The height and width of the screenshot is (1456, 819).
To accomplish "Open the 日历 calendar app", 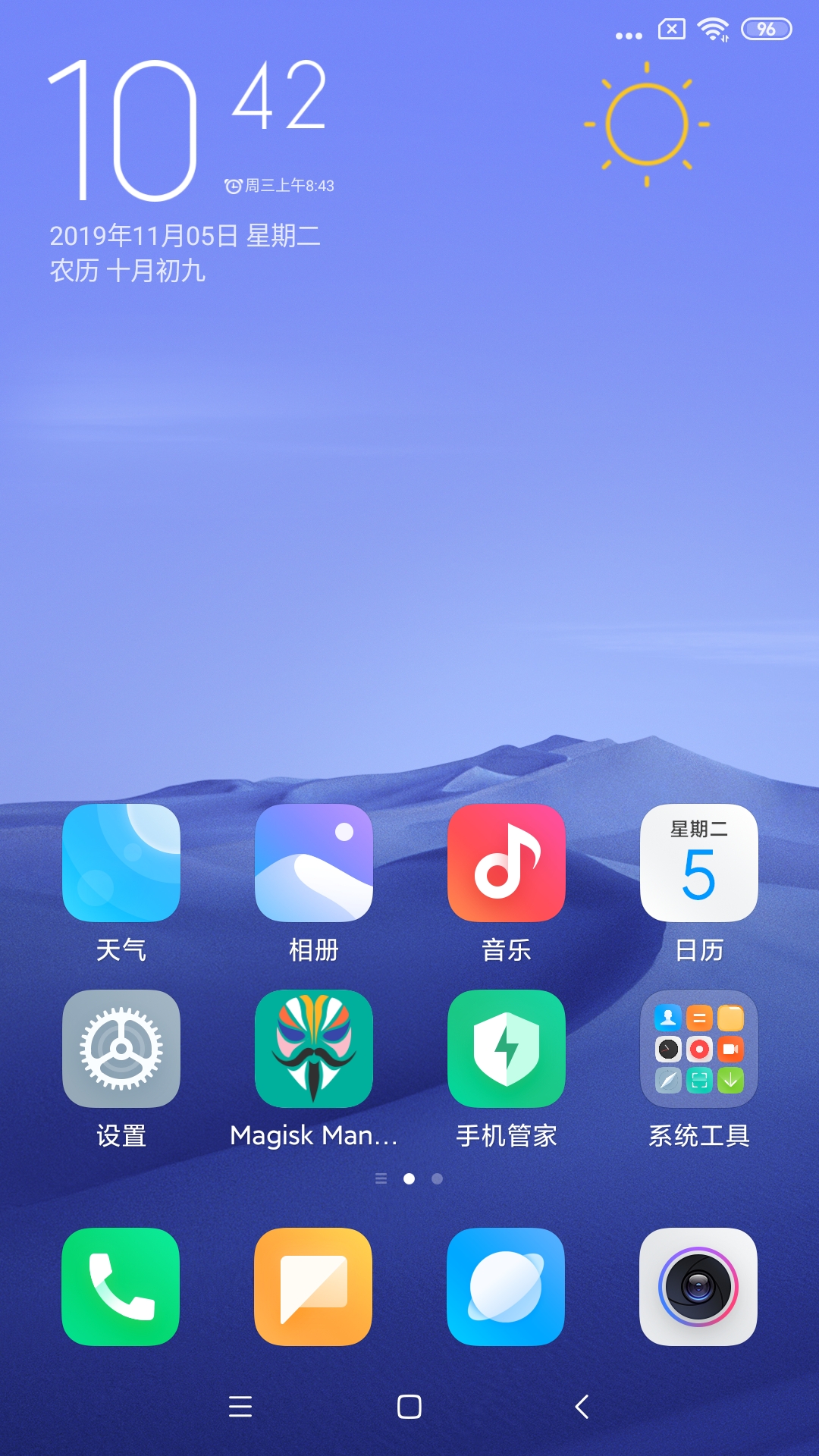I will [x=699, y=863].
